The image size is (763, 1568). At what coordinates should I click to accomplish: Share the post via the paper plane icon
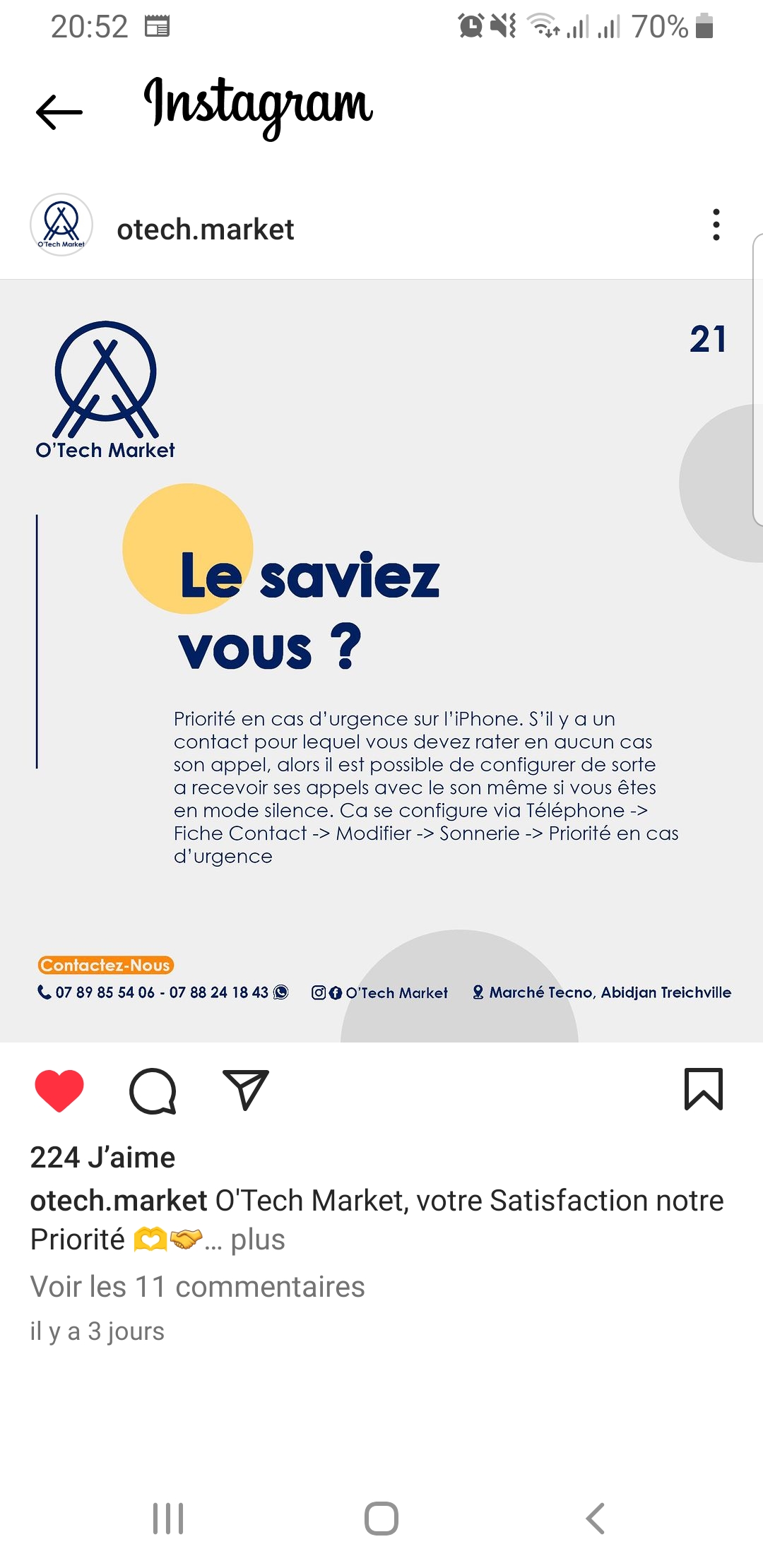pyautogui.click(x=246, y=1090)
